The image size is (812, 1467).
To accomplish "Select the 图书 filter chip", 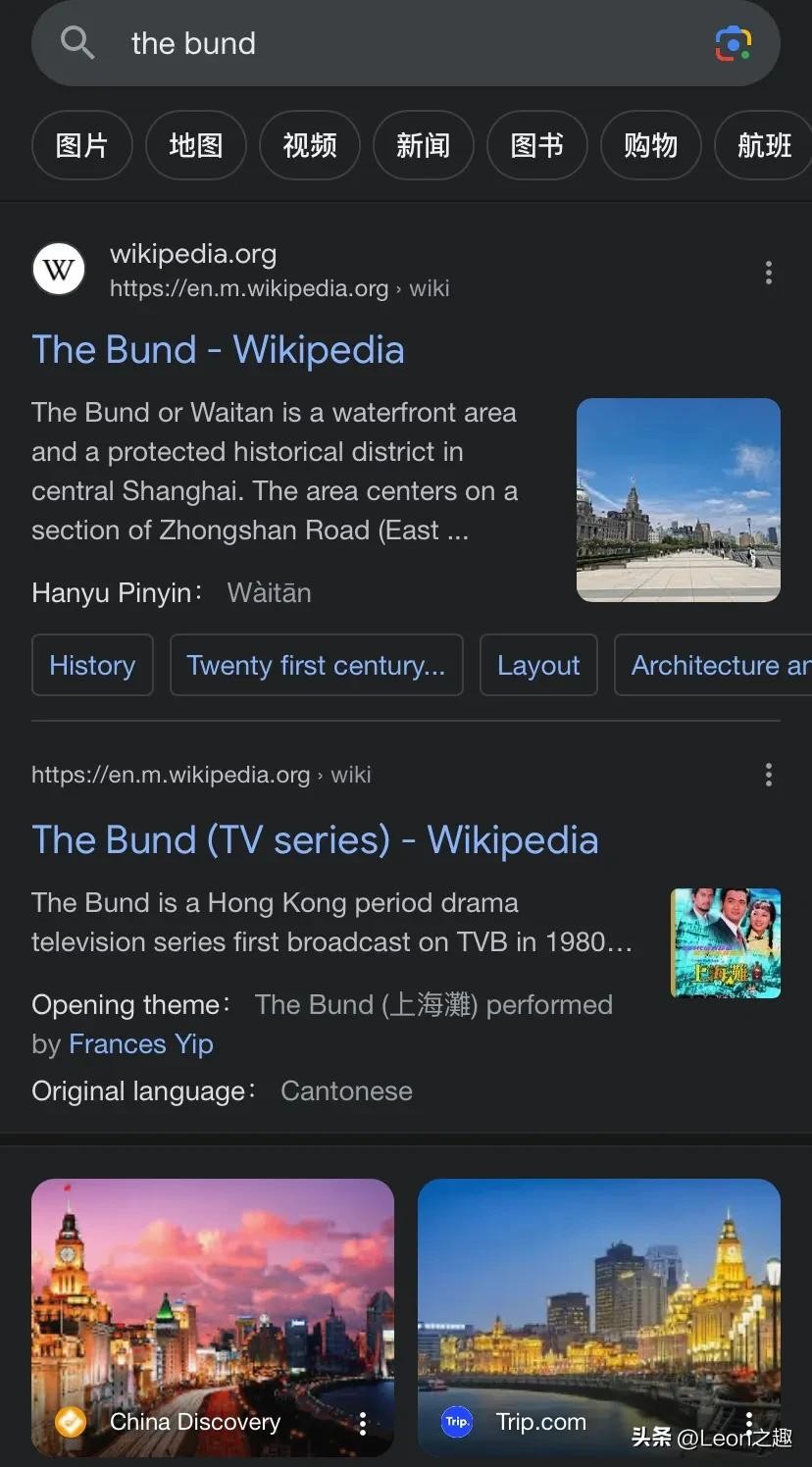I will (x=536, y=146).
